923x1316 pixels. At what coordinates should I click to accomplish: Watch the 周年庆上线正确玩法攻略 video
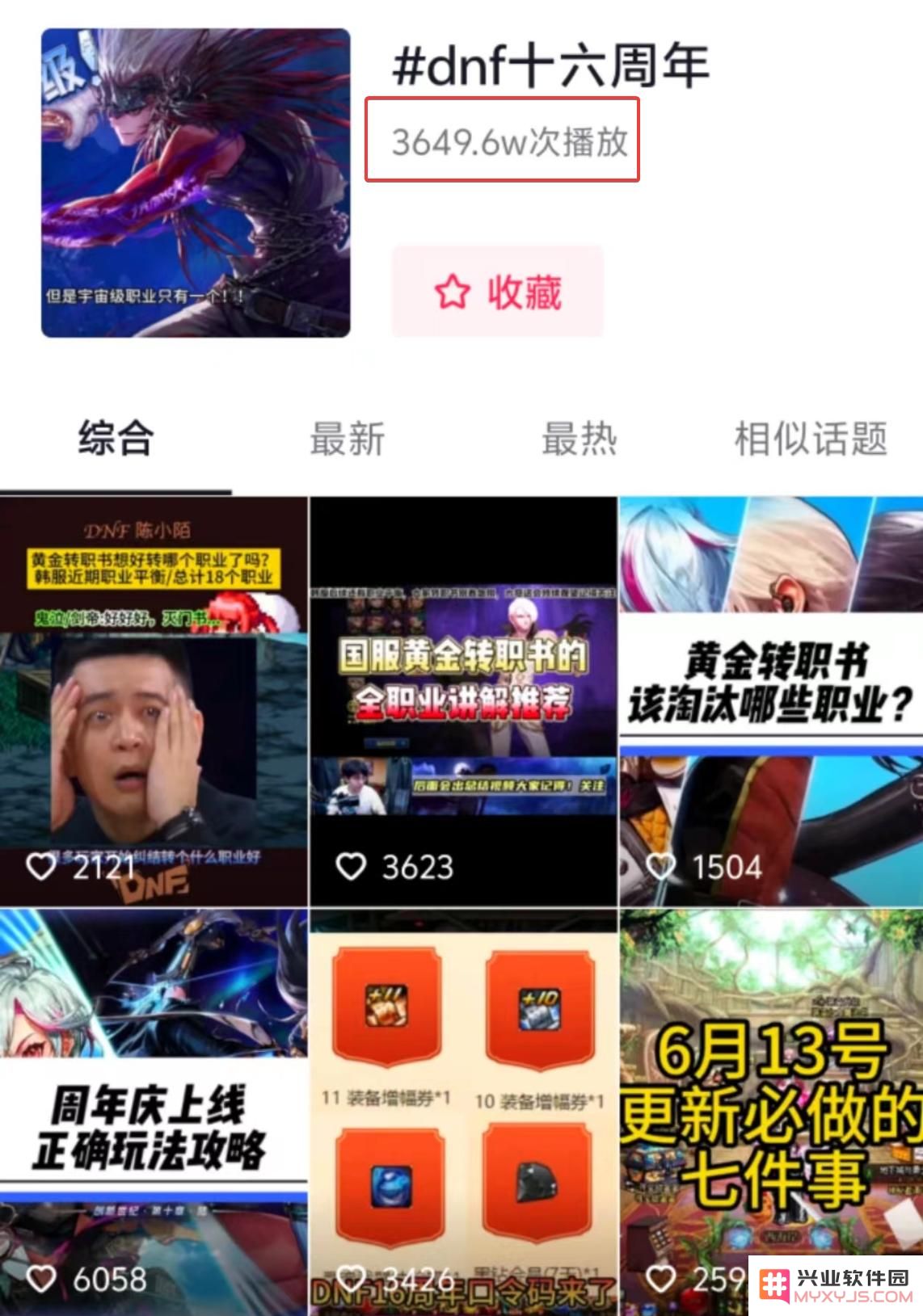pyautogui.click(x=154, y=1111)
